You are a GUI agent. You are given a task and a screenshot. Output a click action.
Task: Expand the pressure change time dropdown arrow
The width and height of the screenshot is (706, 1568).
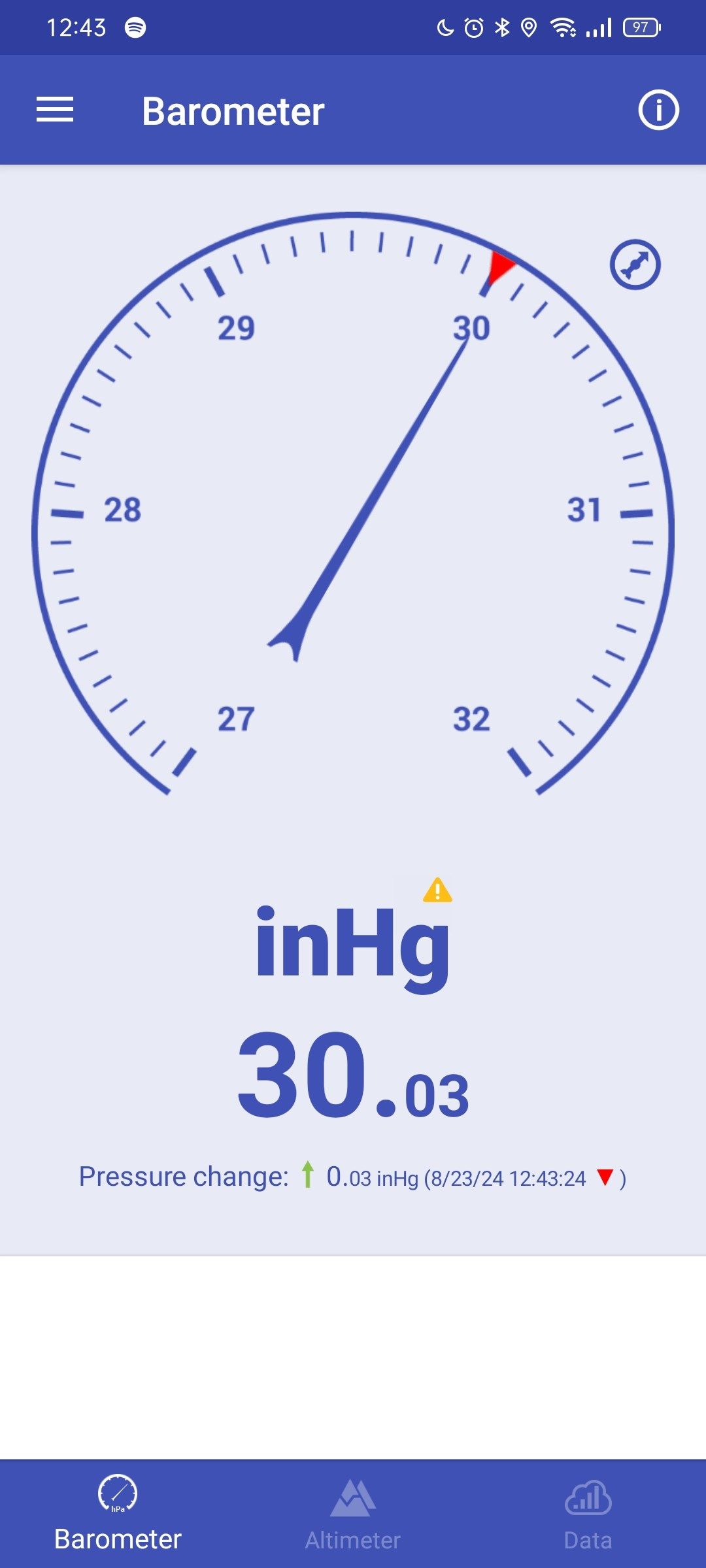(605, 1177)
